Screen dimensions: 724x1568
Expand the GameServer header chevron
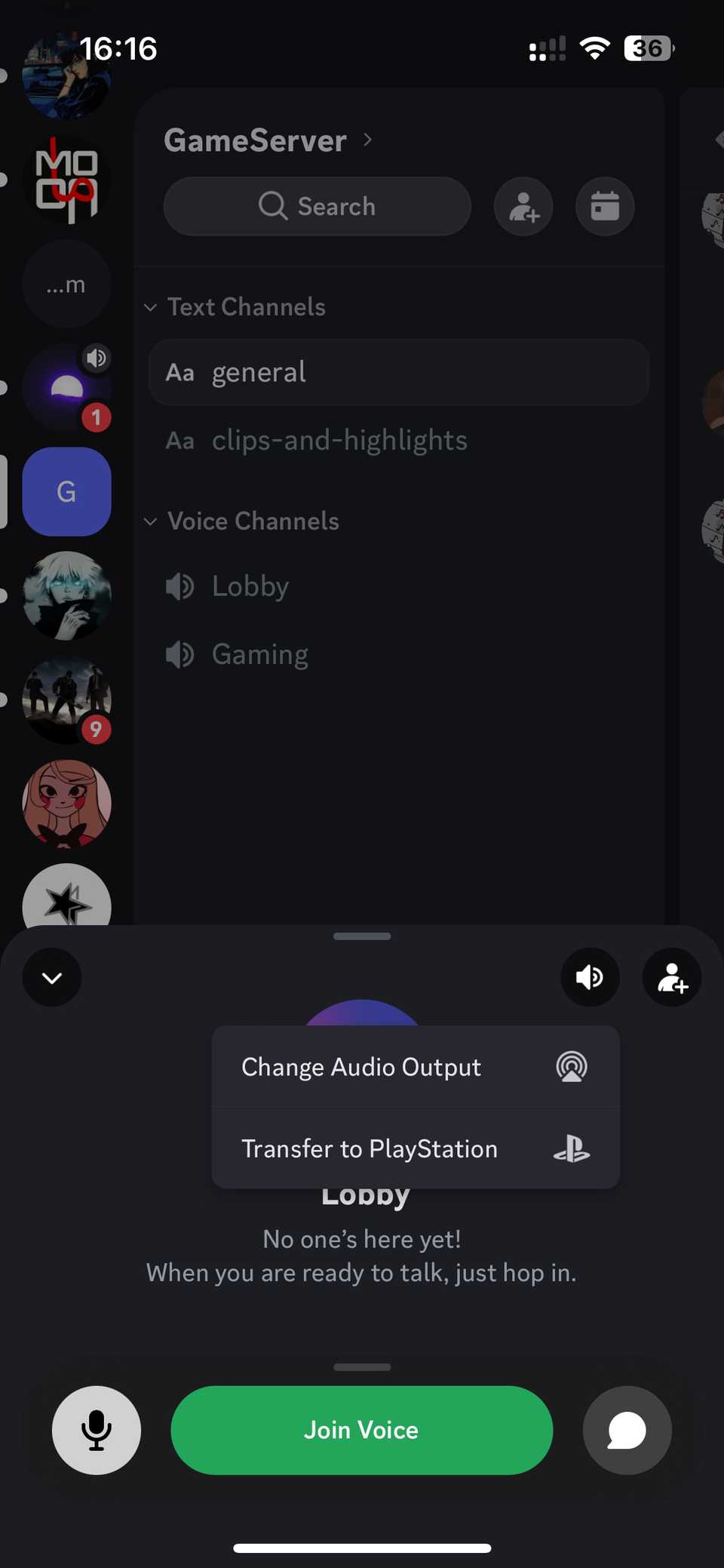(367, 140)
